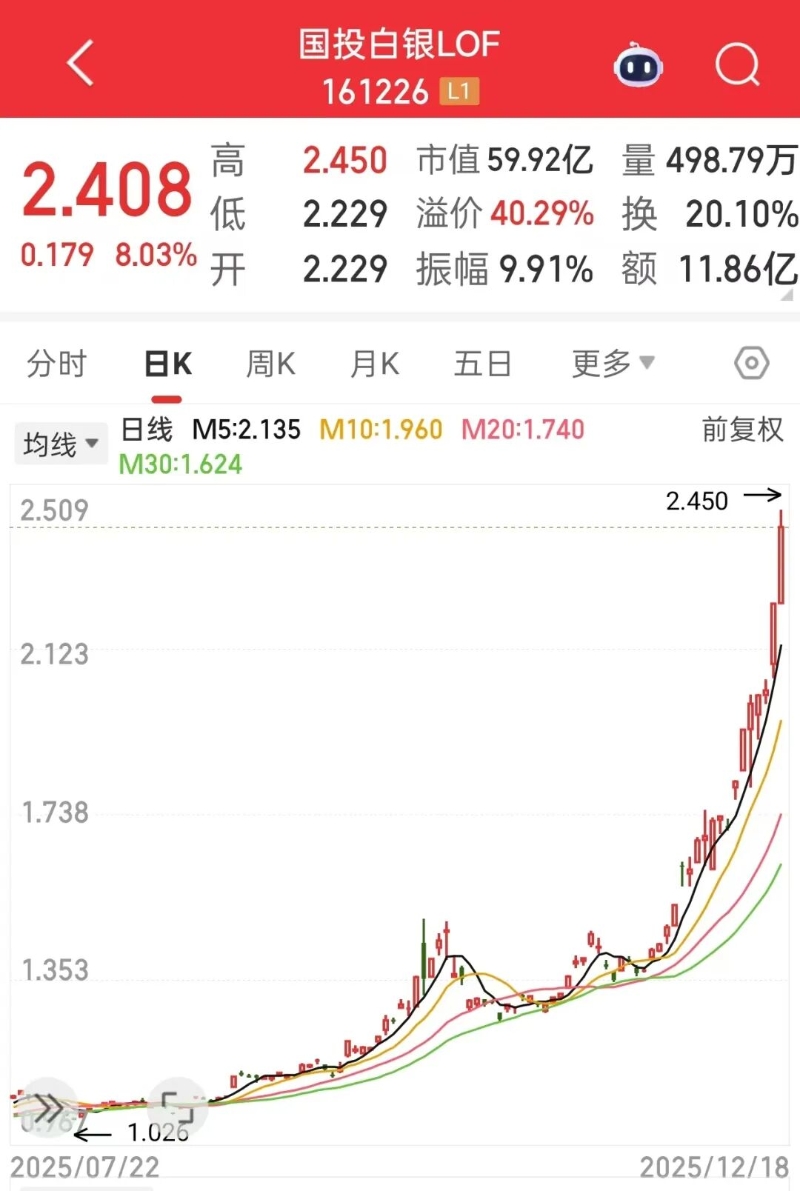This screenshot has width=800, height=1191.
Task: Tap the back arrow to exit
Action: [80, 62]
